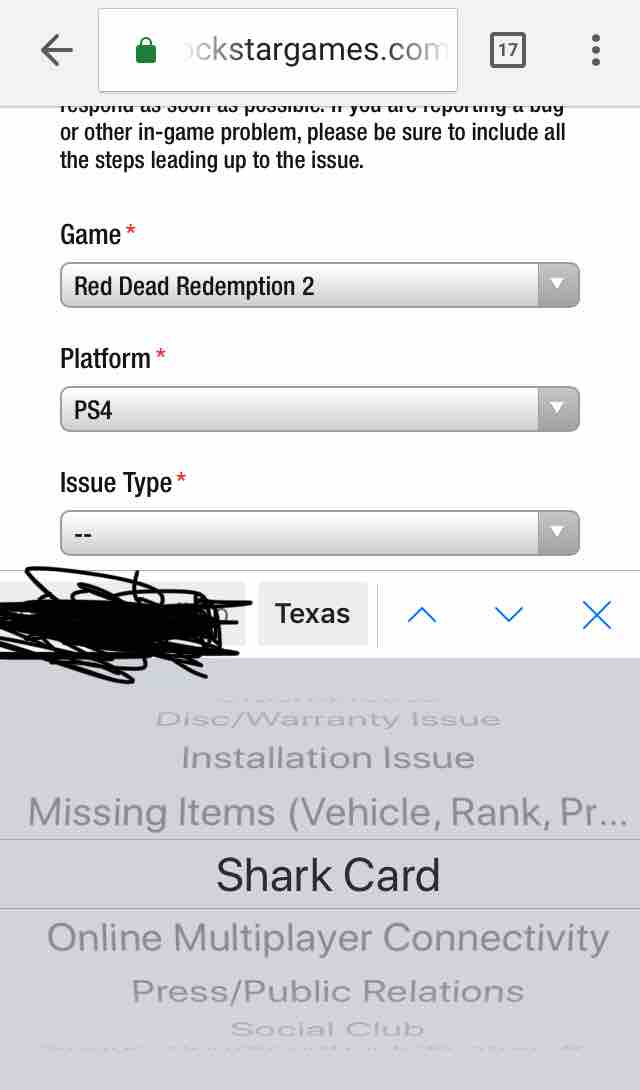Select Installation Issue in the picker

click(328, 758)
